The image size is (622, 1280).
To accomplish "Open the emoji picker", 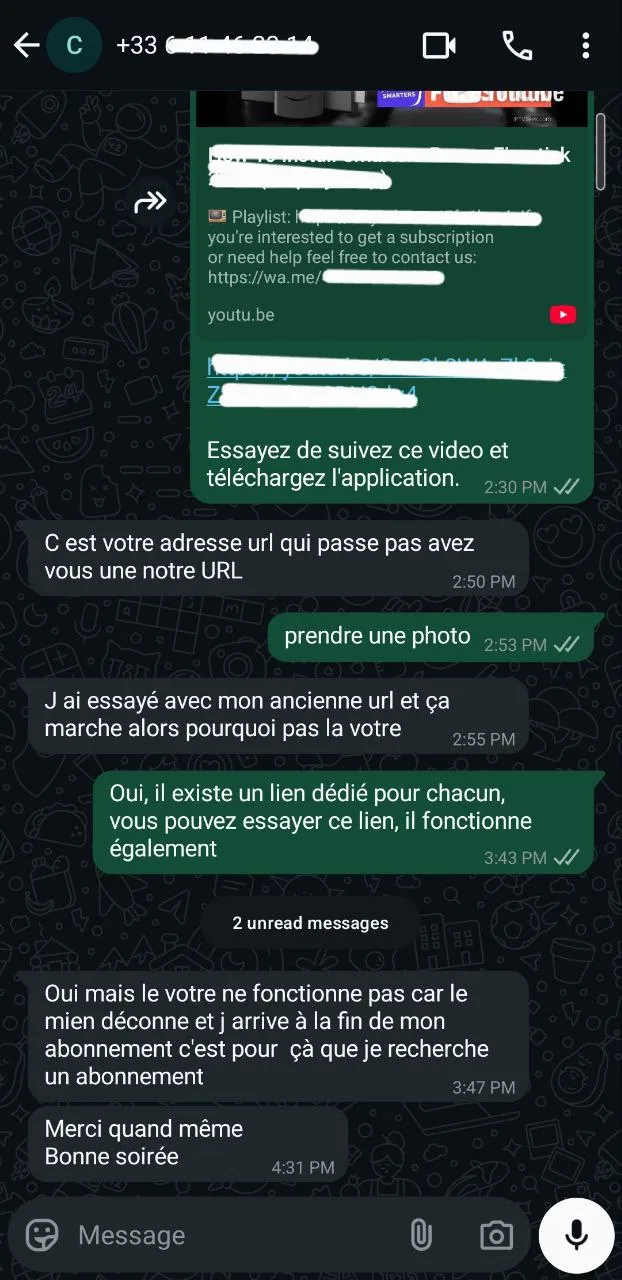I will click(42, 1235).
